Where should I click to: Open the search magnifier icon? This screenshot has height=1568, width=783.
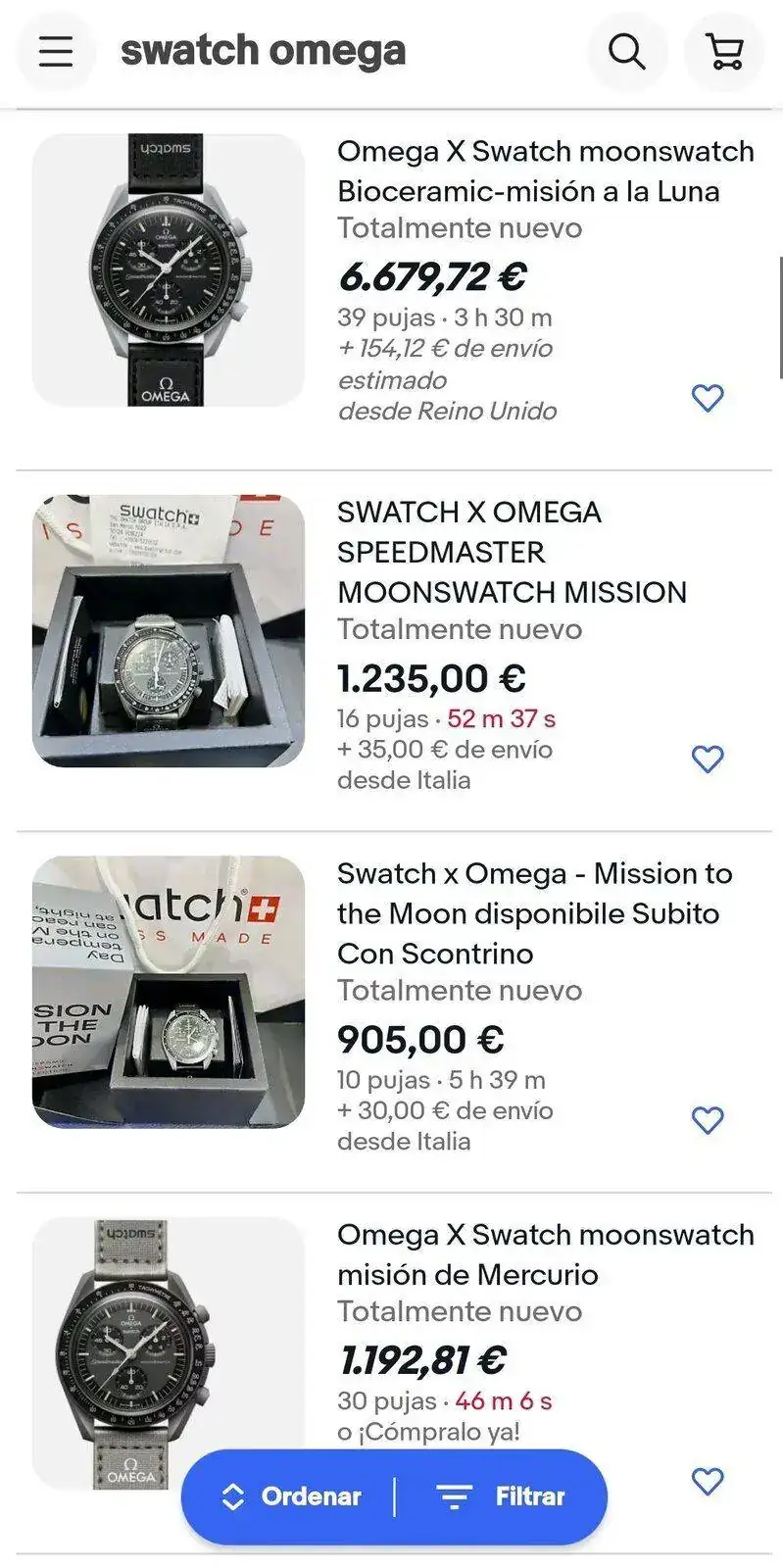click(x=626, y=51)
